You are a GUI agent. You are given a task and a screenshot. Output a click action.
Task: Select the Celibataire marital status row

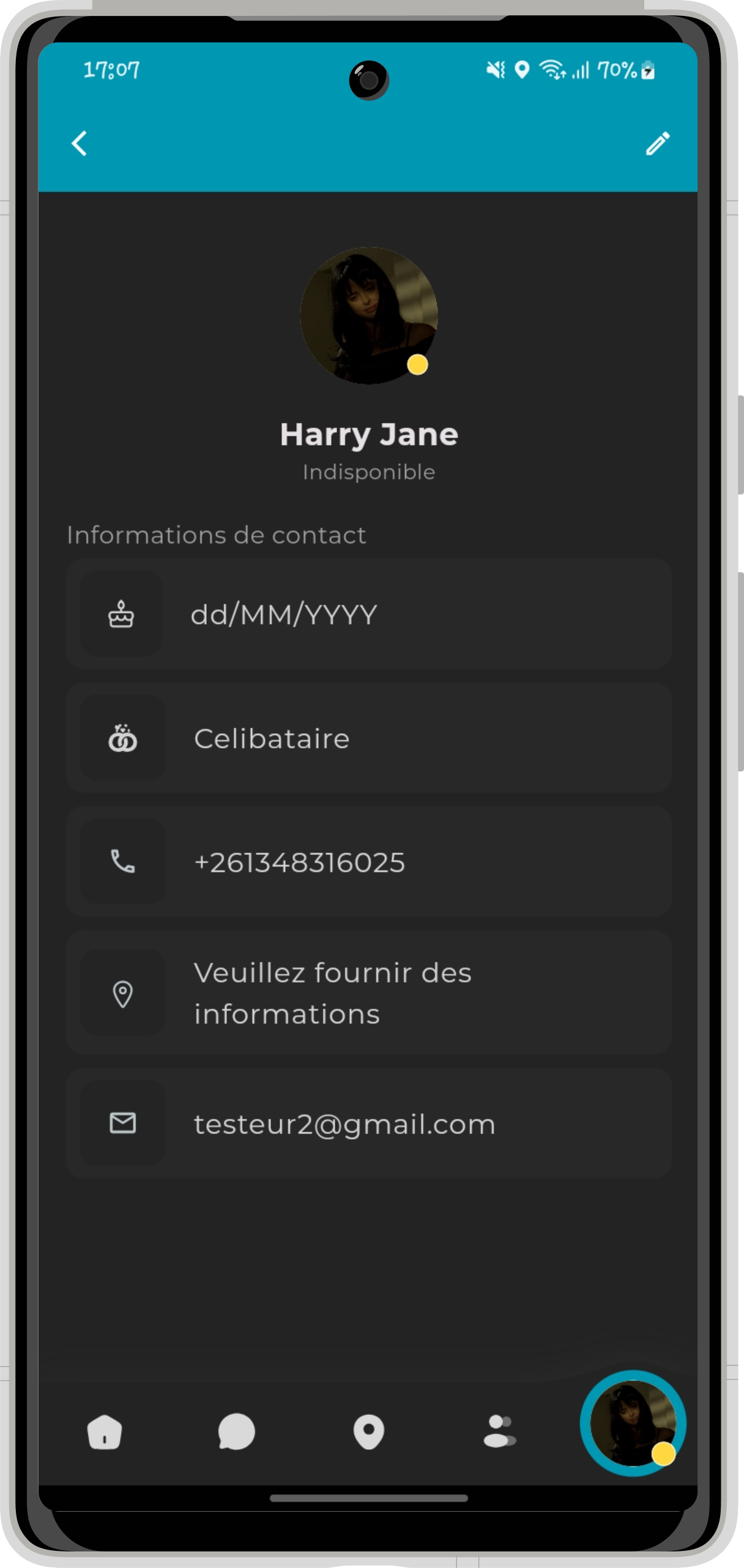tap(368, 738)
